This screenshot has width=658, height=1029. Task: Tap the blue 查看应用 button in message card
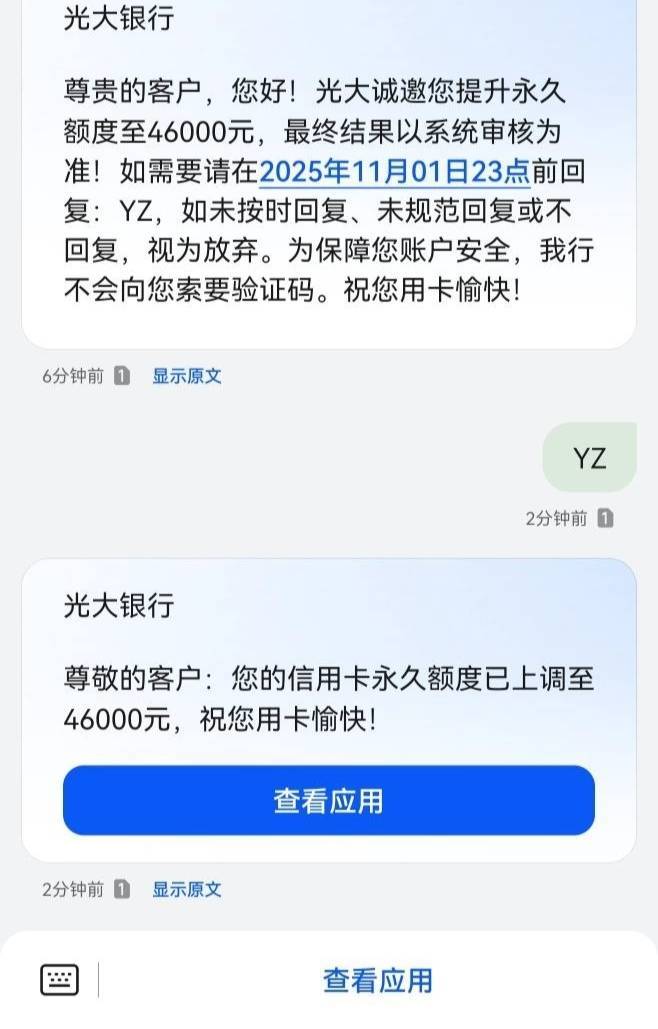(x=329, y=800)
